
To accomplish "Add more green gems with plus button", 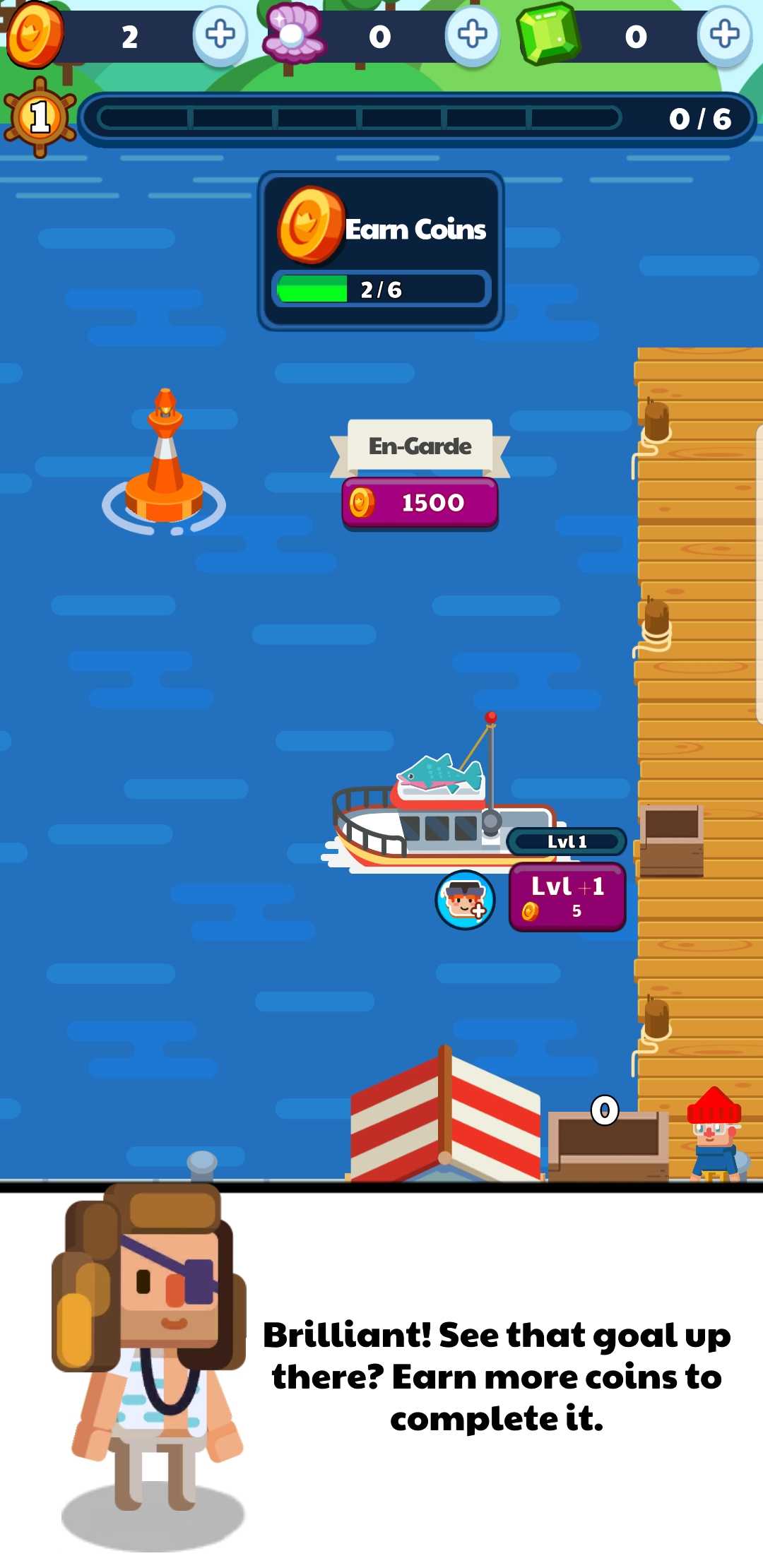I will point(724,34).
